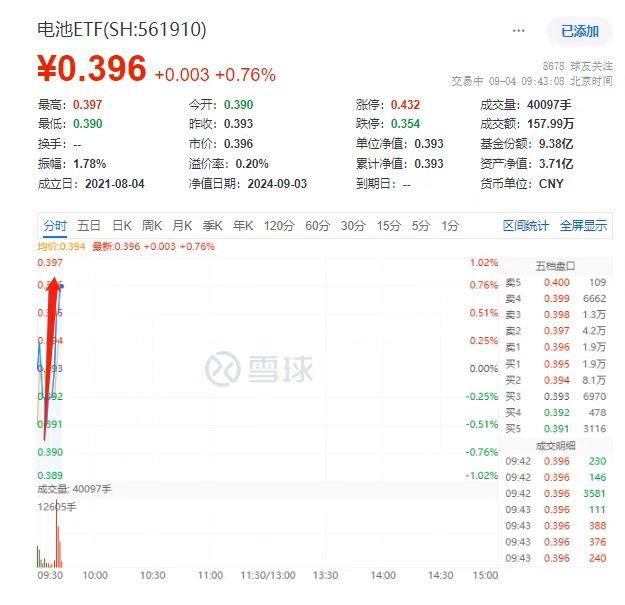This screenshot has width=625, height=605.
Task: Select the 5分 interval tab
Action: 420,226
